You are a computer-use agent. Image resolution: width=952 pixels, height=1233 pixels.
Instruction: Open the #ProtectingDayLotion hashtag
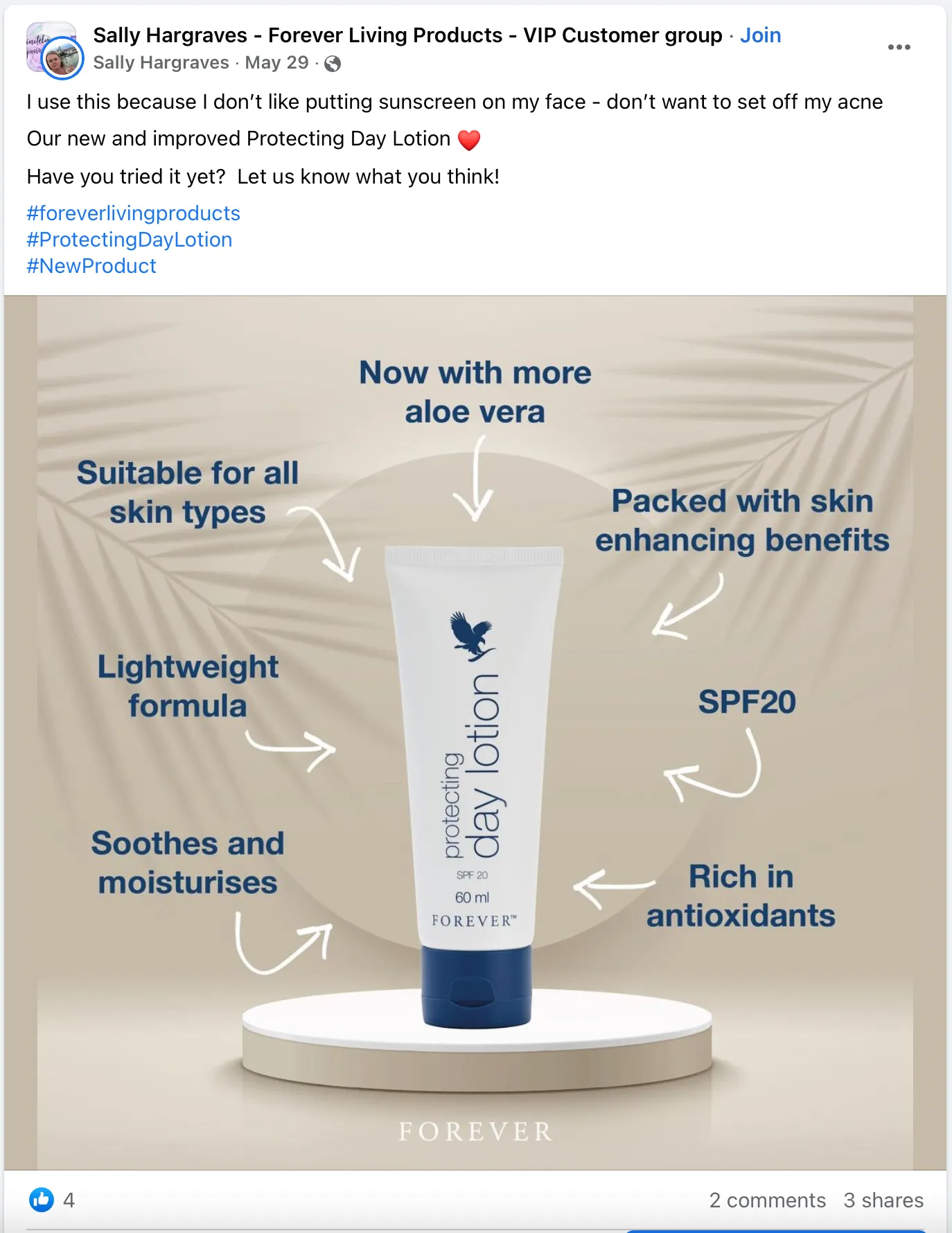[x=129, y=240]
